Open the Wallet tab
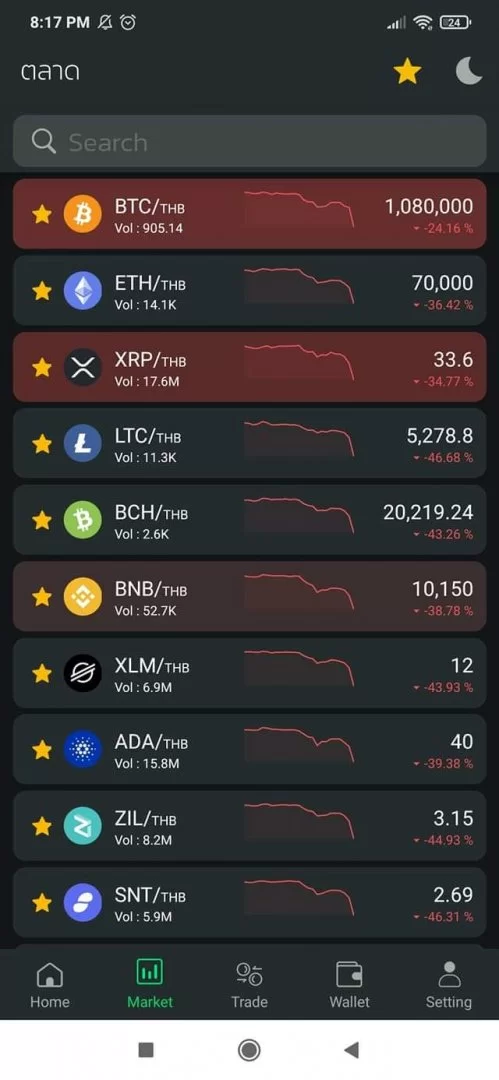Image resolution: width=499 pixels, height=1080 pixels. pos(349,985)
